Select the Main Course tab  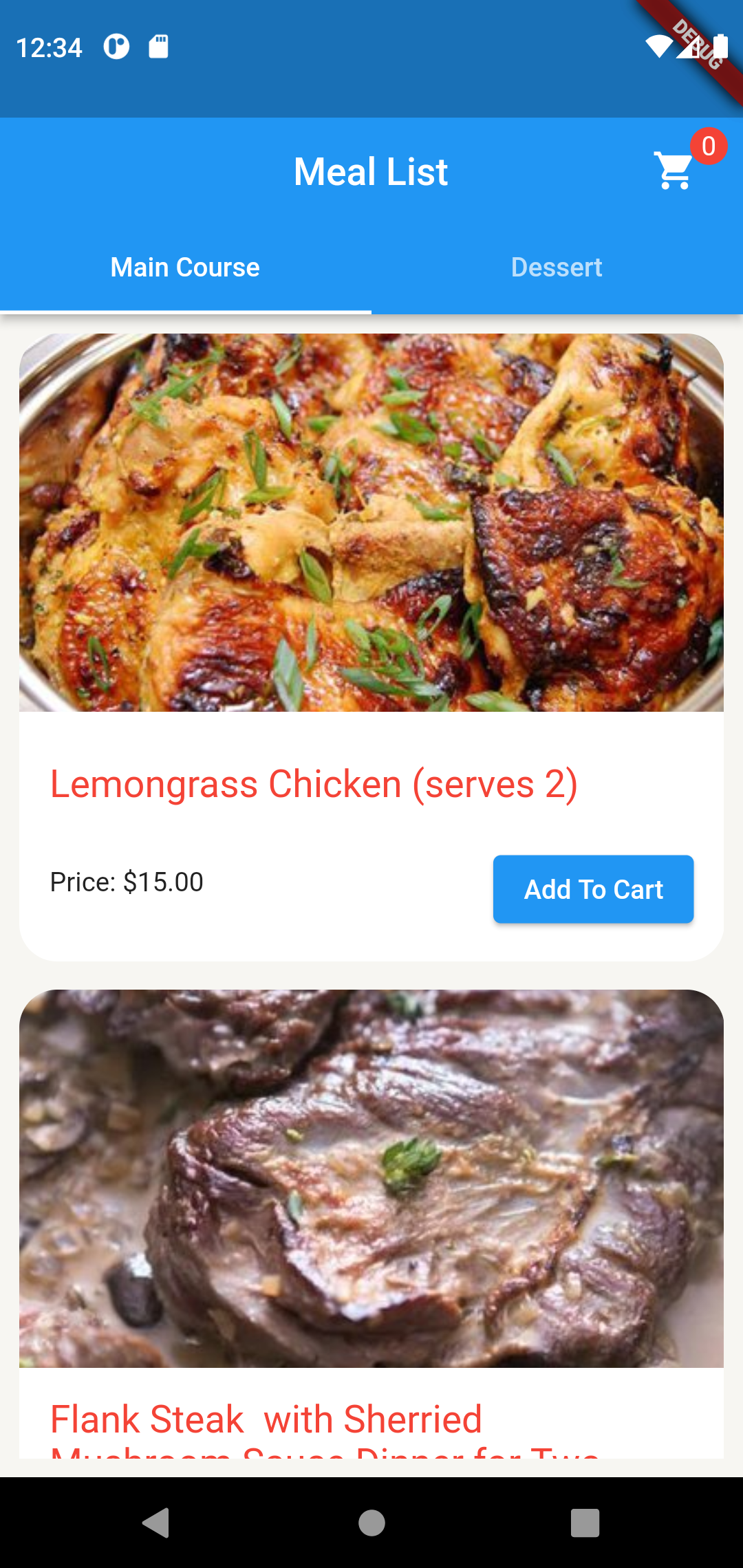(185, 268)
